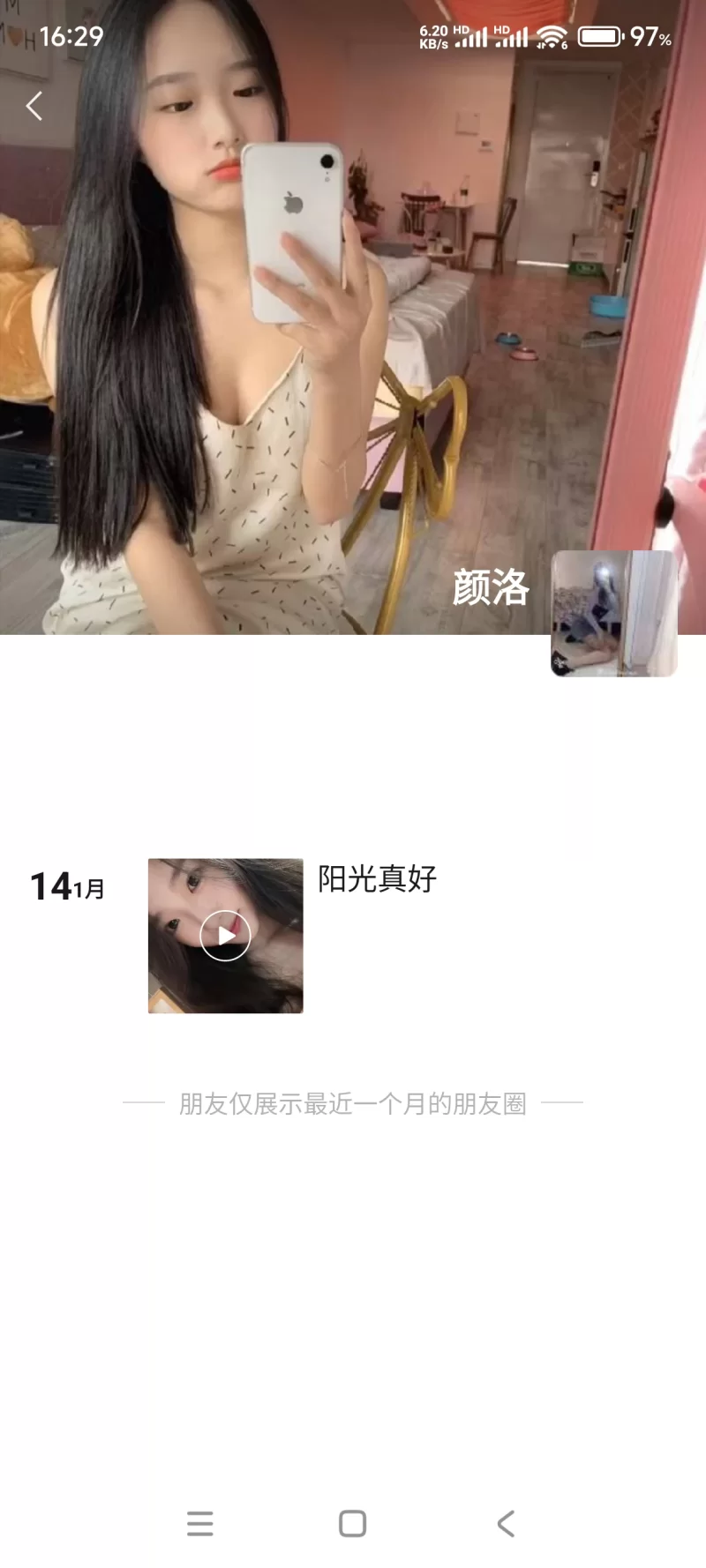Tap the system back button
Screen dimensions: 706x1568
pos(505,1523)
